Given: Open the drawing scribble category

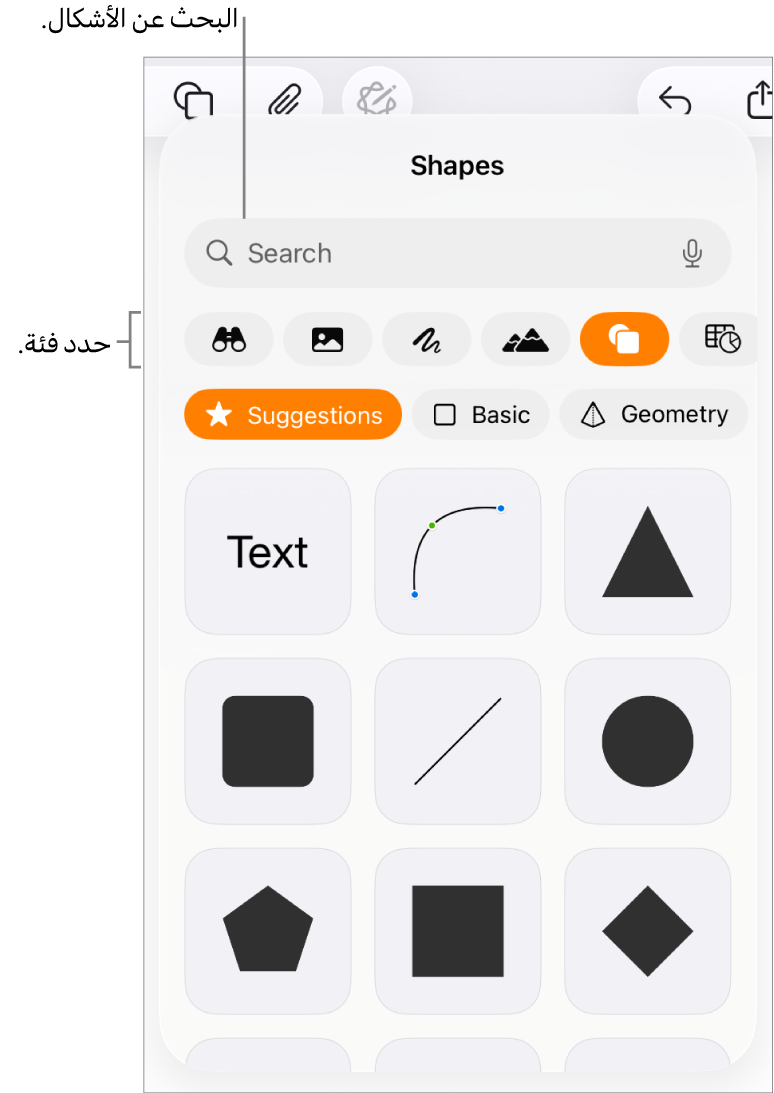Looking at the screenshot, I should point(427,339).
